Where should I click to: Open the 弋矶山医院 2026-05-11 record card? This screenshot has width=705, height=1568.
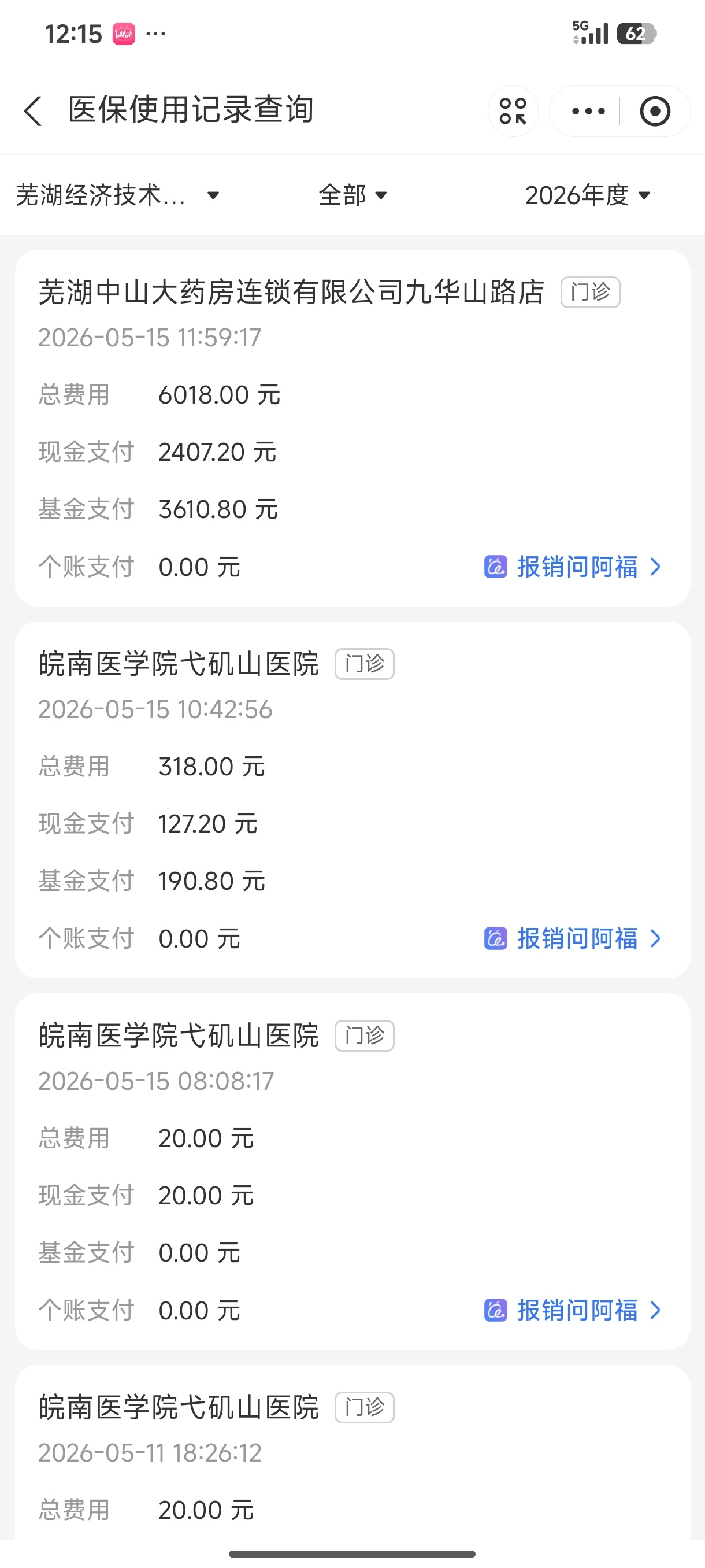353,1454
